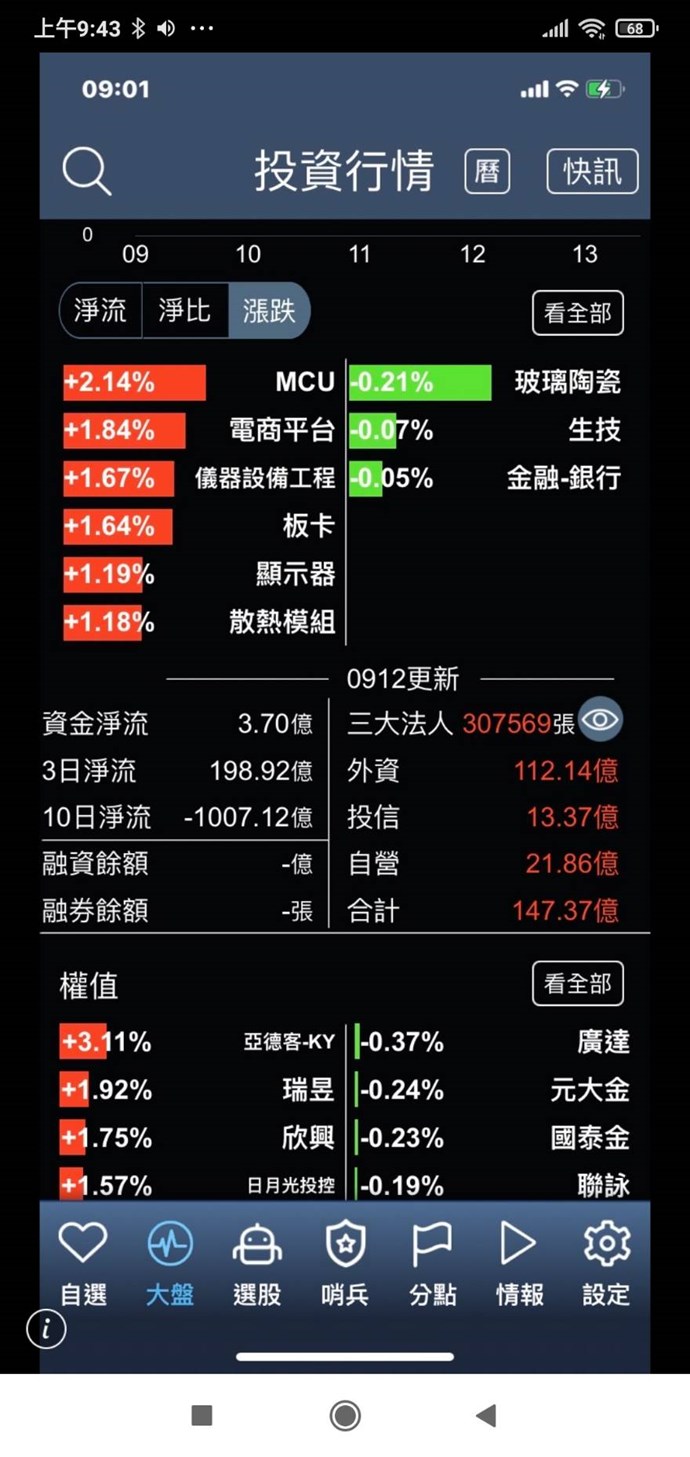The height and width of the screenshot is (1457, 690).
Task: View all 權值 stocks with 看全部
Action: coord(577,984)
